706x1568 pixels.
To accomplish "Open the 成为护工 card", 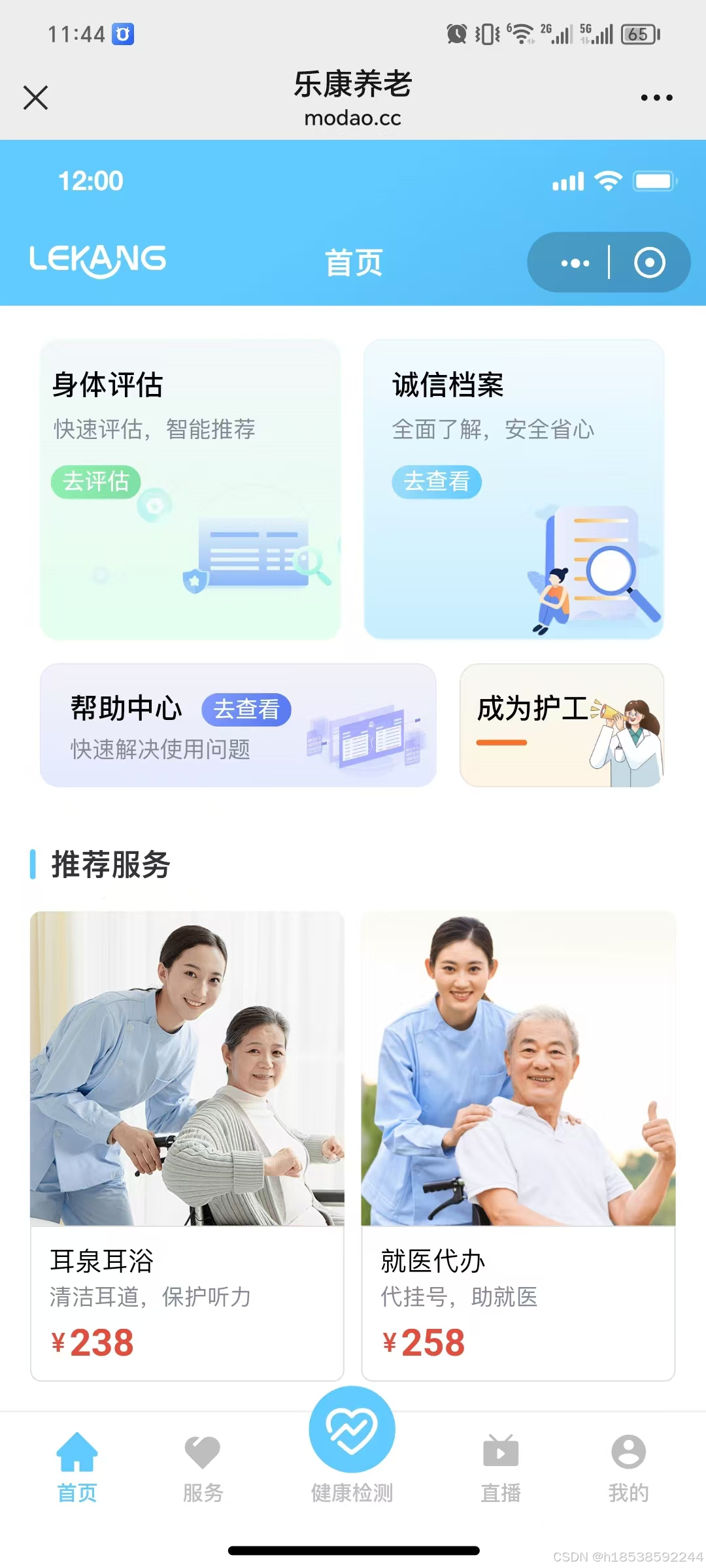I will click(562, 725).
